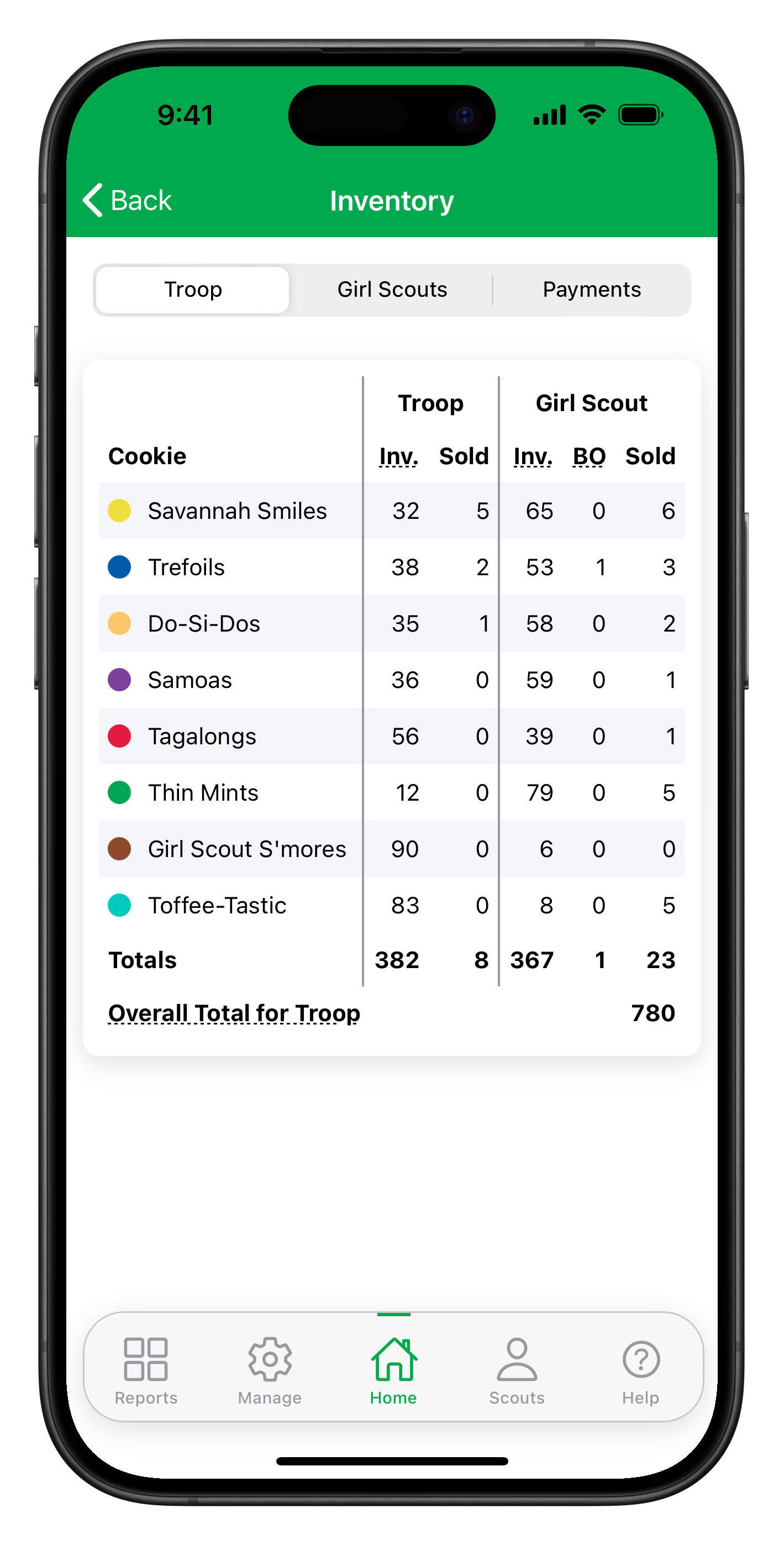Open the Reports tab

click(x=146, y=1371)
